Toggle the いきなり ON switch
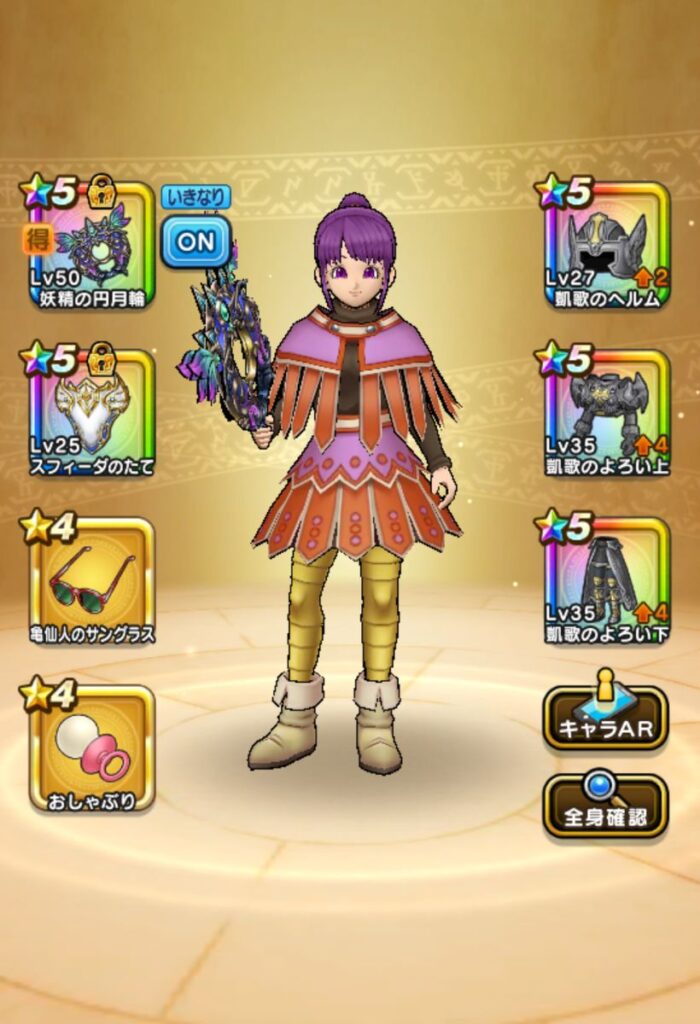This screenshot has height=1024, width=700. (x=196, y=241)
